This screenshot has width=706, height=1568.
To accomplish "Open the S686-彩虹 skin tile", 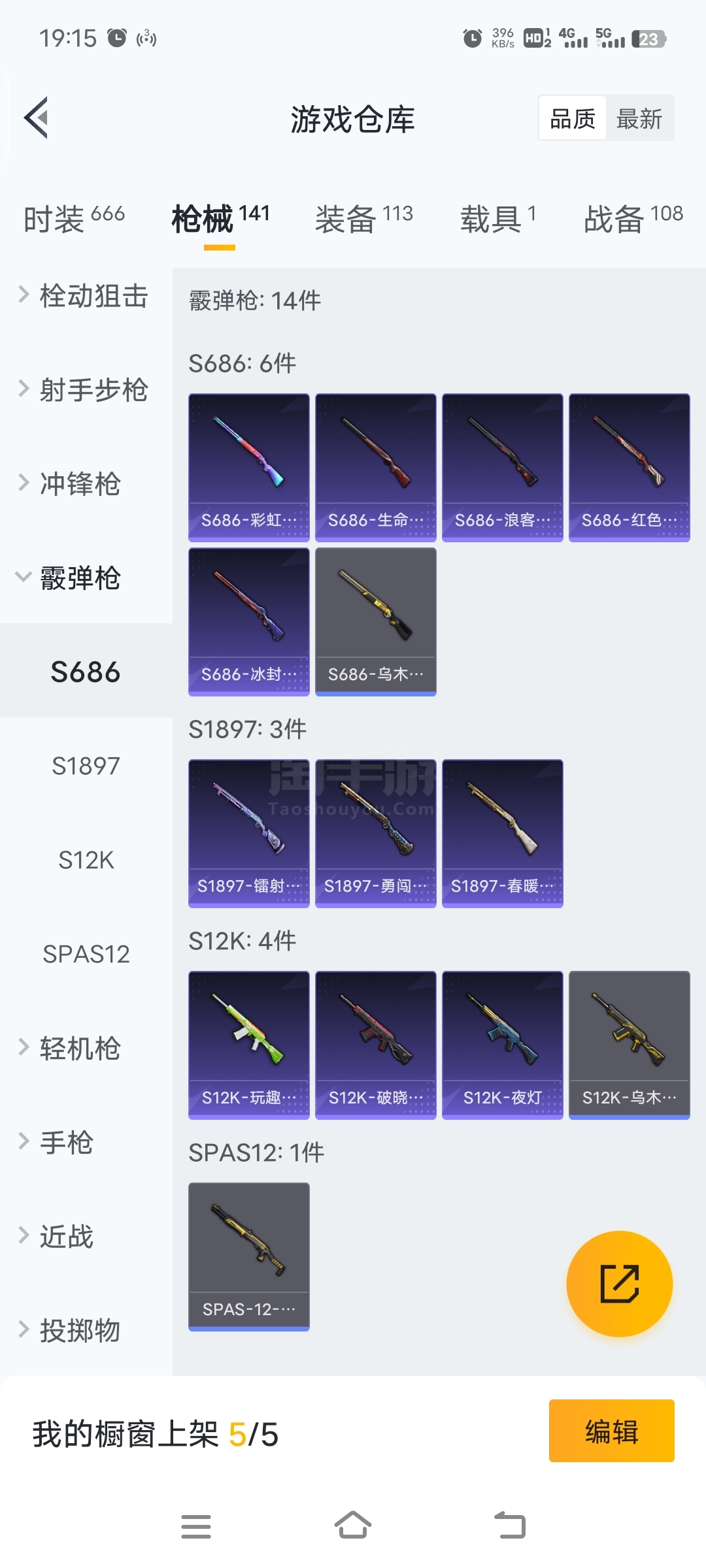I will pyautogui.click(x=249, y=467).
